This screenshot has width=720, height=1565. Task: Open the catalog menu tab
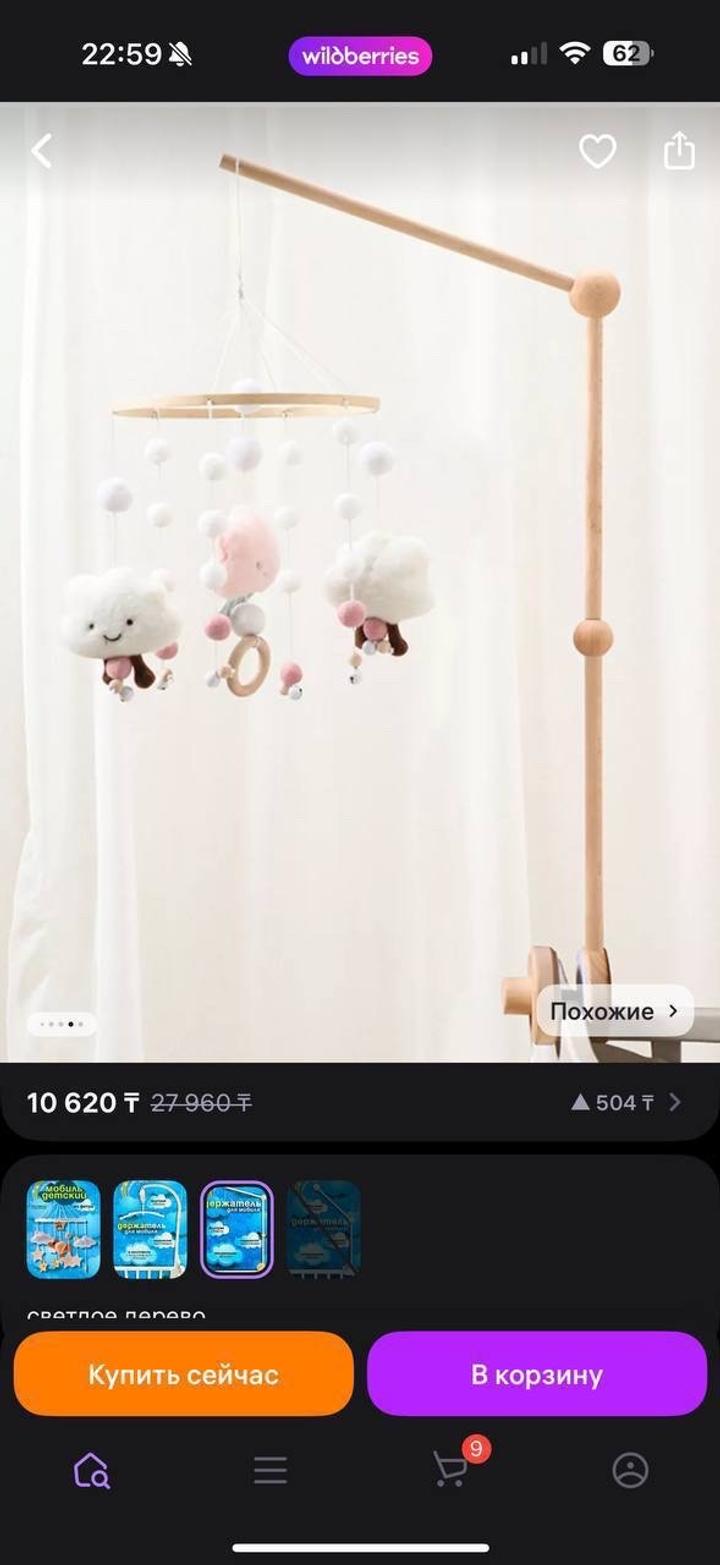(x=270, y=1470)
